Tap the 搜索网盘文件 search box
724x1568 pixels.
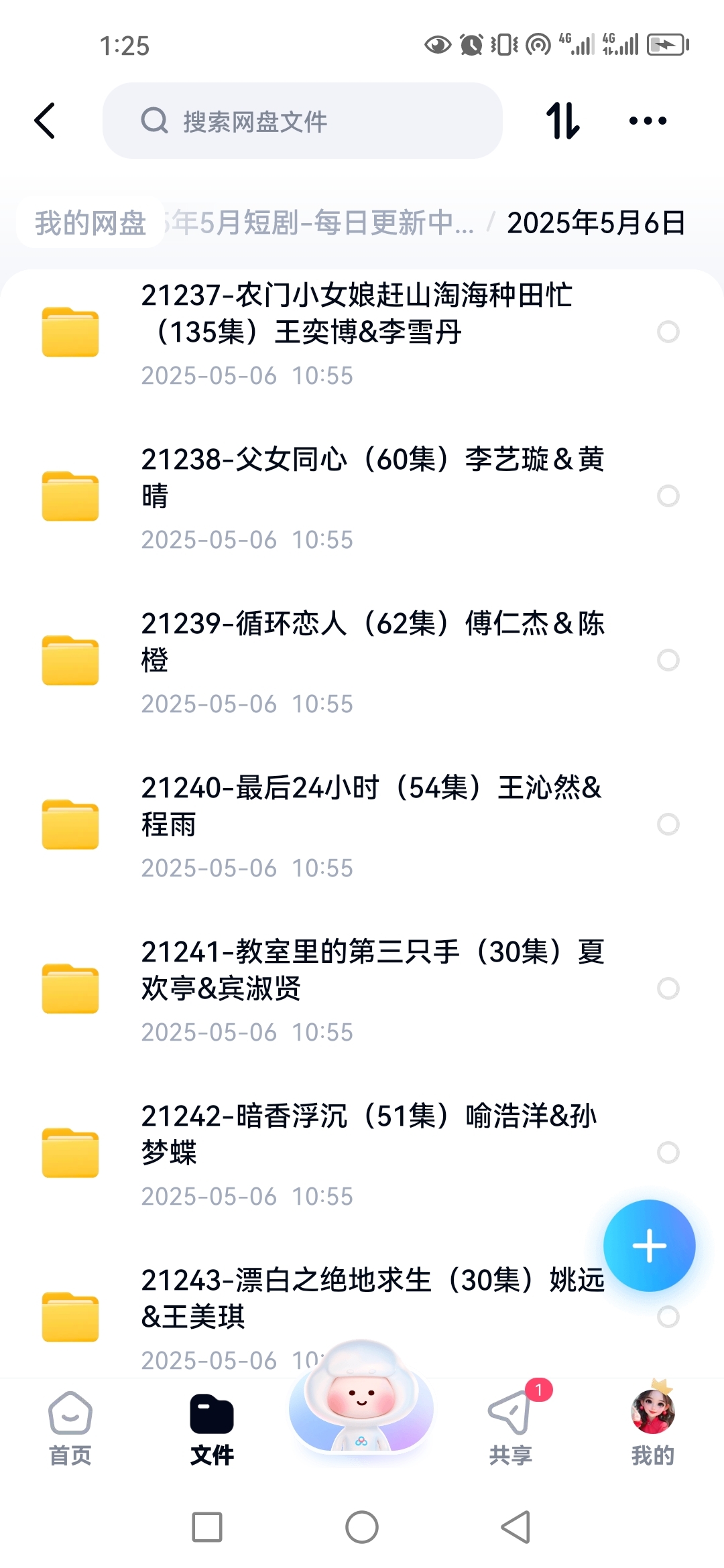pyautogui.click(x=302, y=121)
